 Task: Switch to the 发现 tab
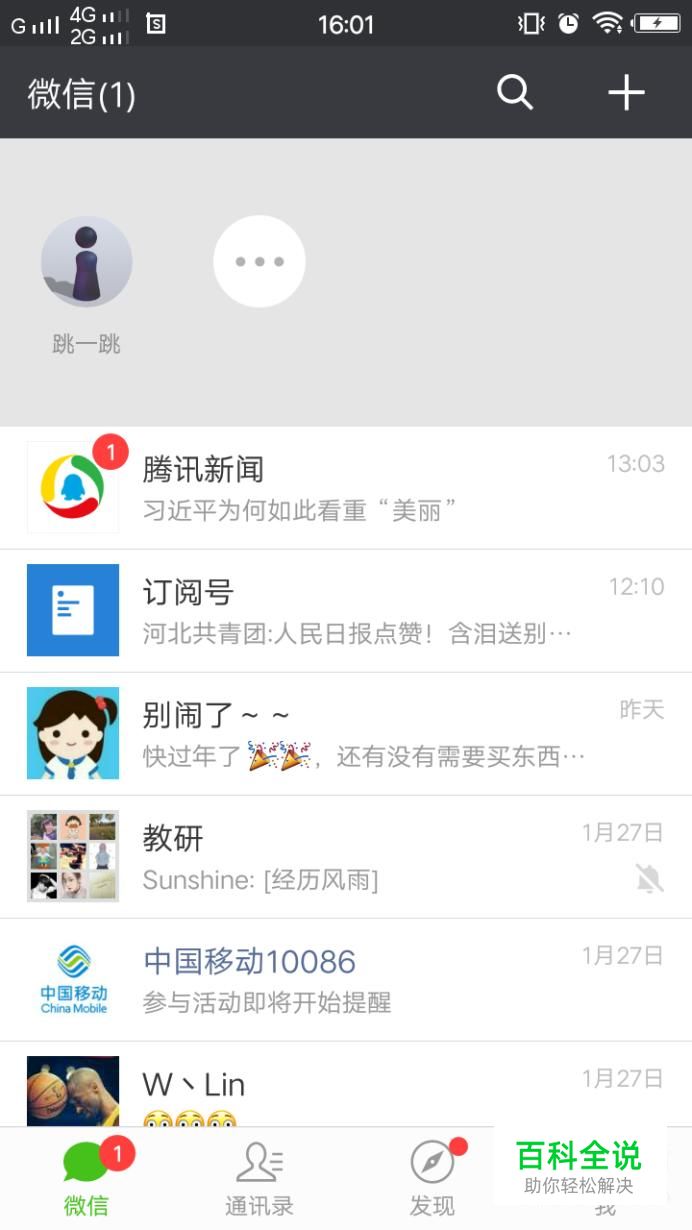[432, 1178]
